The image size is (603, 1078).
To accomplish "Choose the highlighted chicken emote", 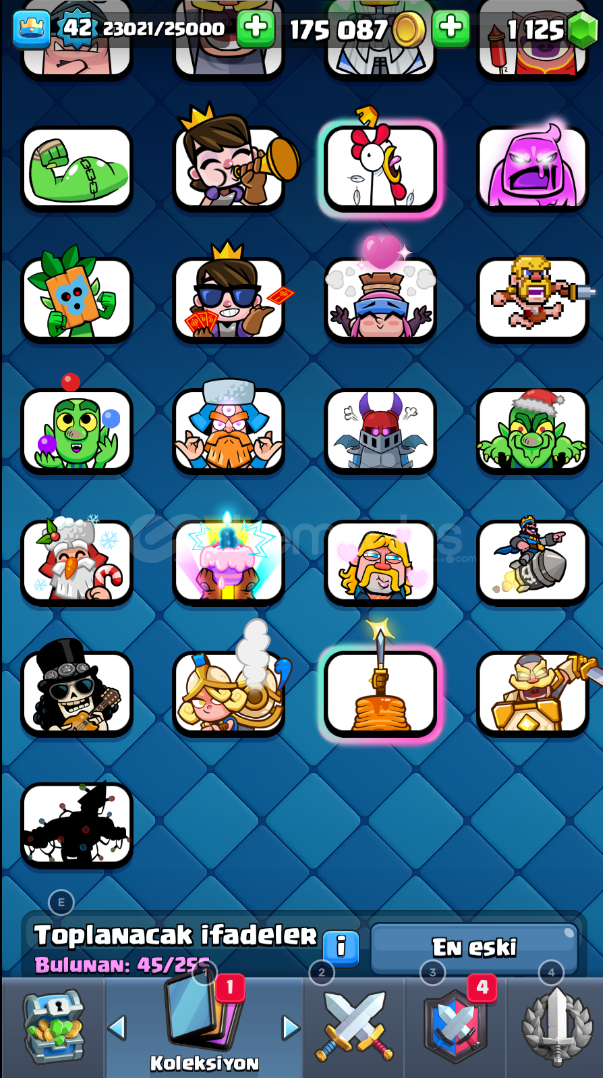I will pyautogui.click(x=381, y=168).
